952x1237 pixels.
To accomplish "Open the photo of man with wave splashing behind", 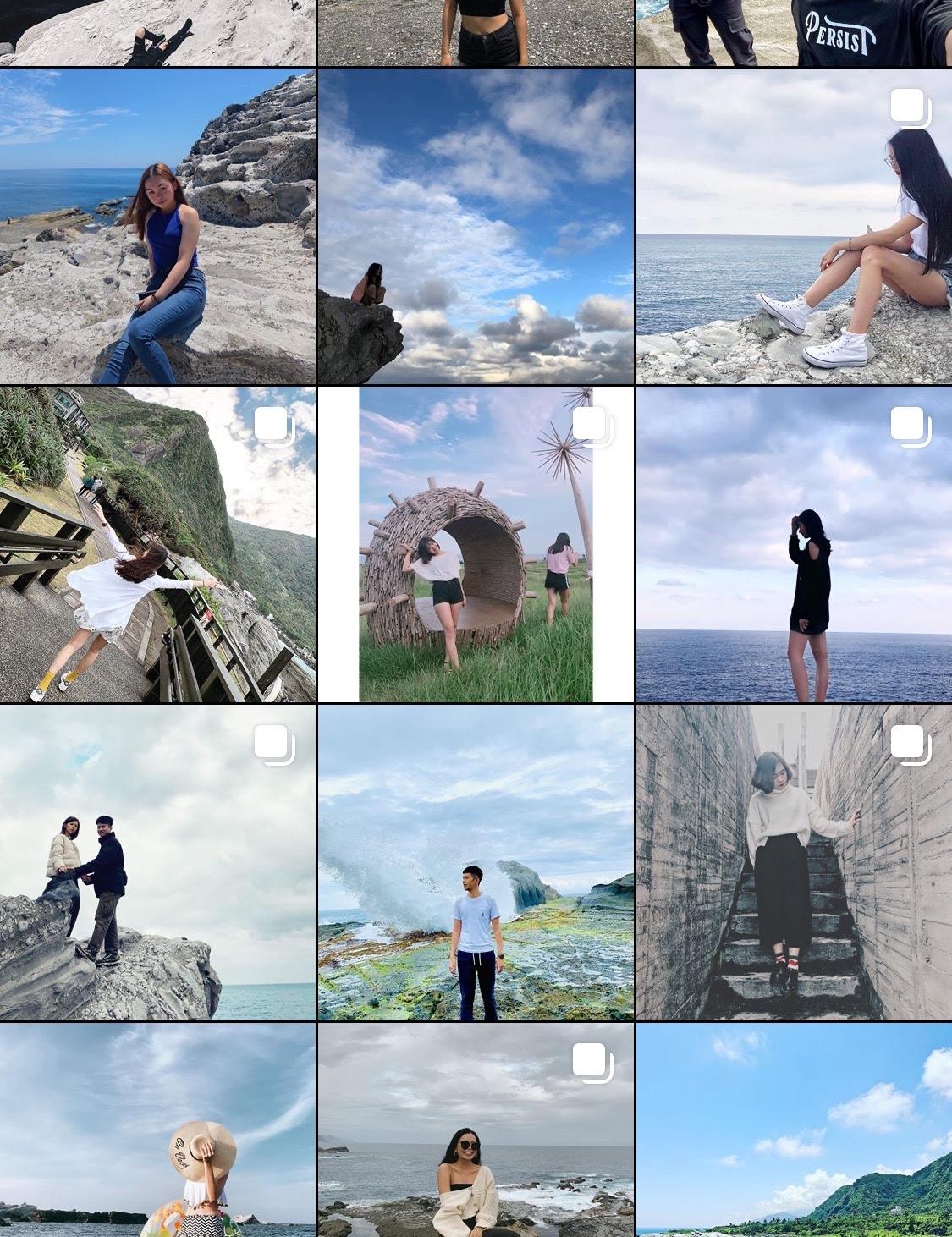I will click(x=476, y=863).
